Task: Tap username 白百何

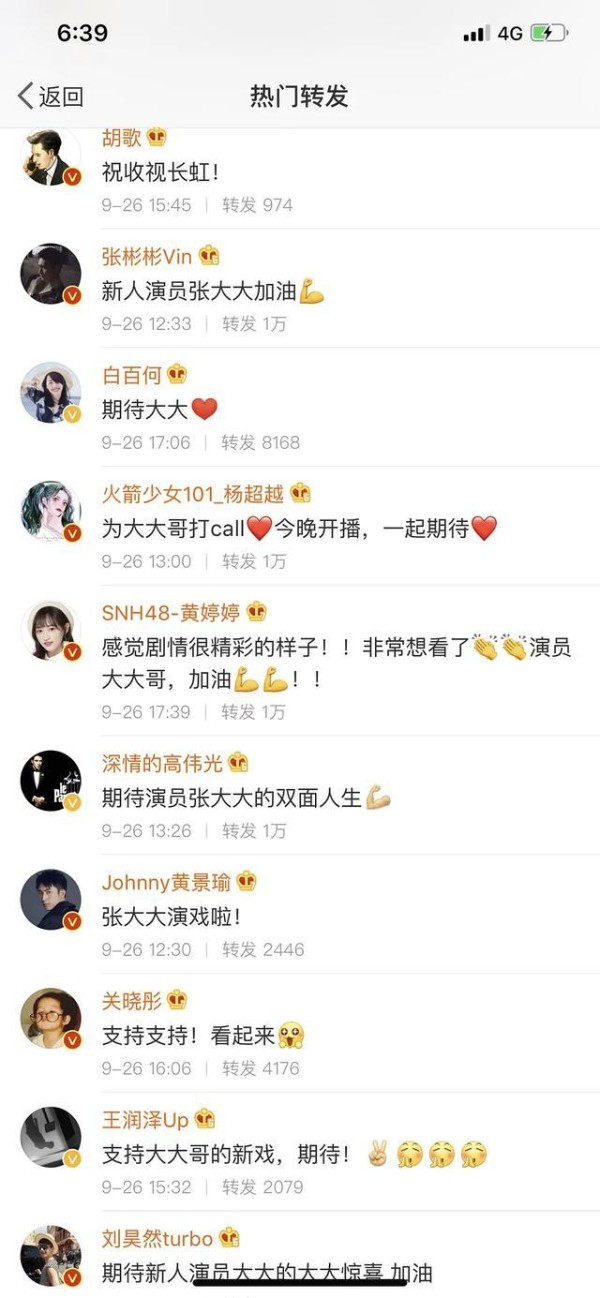Action: click(x=131, y=374)
